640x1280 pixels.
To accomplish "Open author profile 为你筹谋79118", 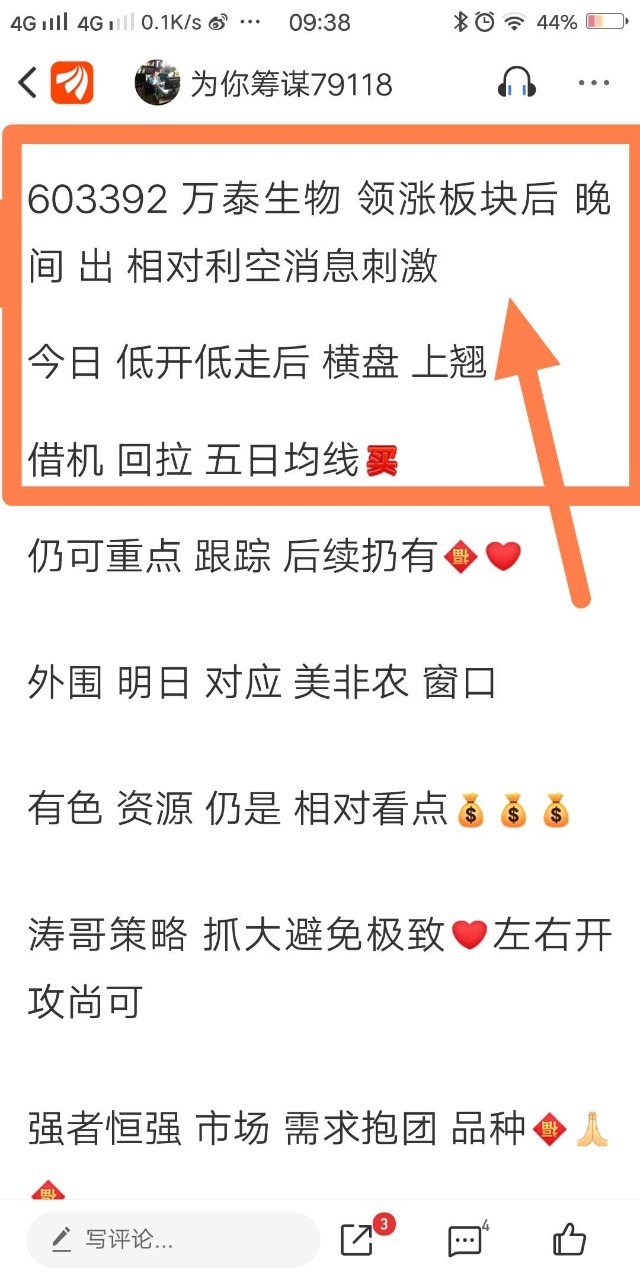I will pos(290,84).
